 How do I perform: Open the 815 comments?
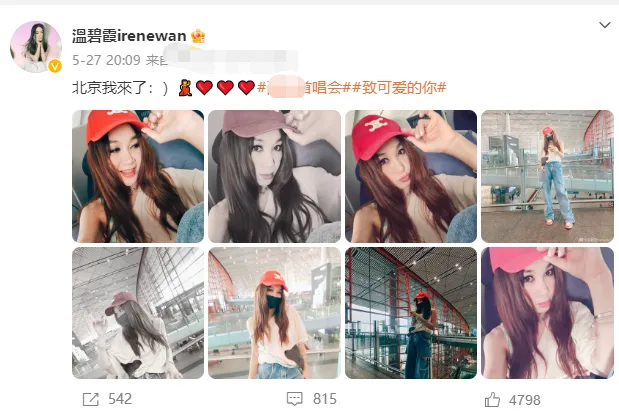(x=310, y=399)
